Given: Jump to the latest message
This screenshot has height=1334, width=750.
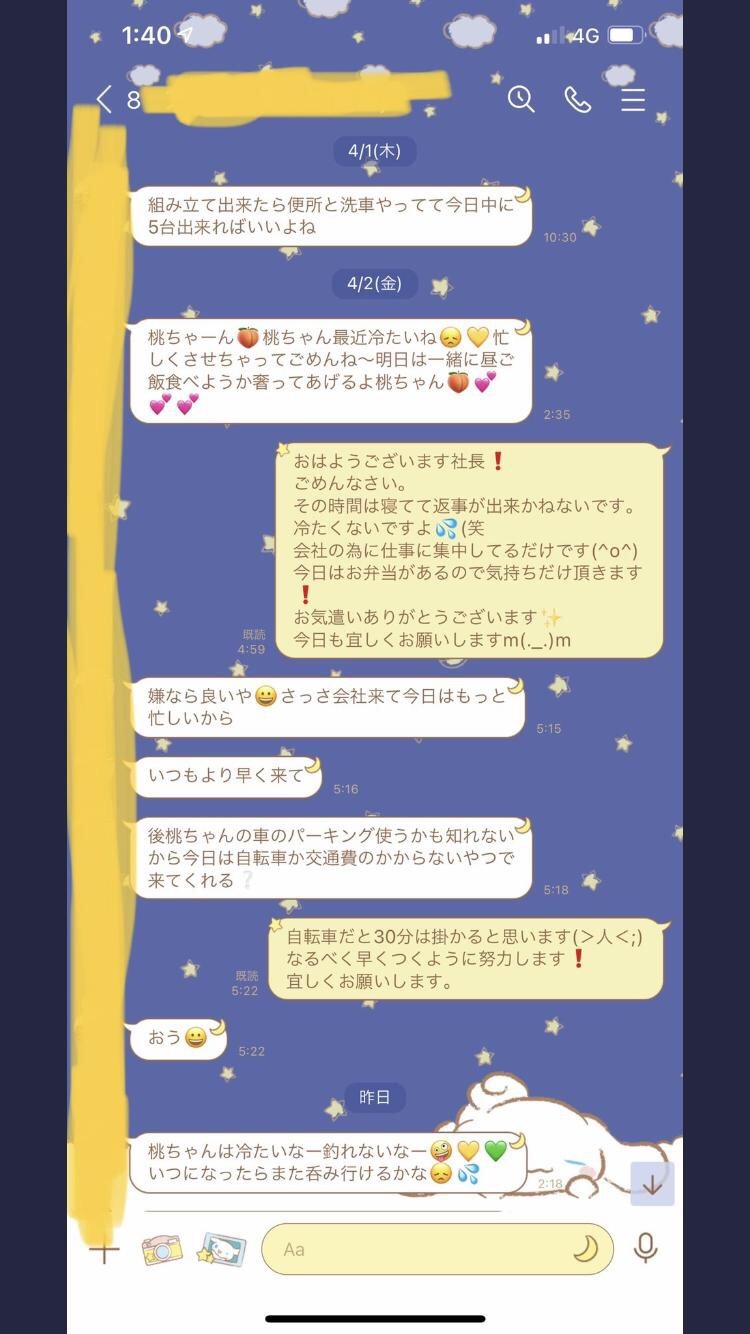Looking at the screenshot, I should click(652, 1184).
